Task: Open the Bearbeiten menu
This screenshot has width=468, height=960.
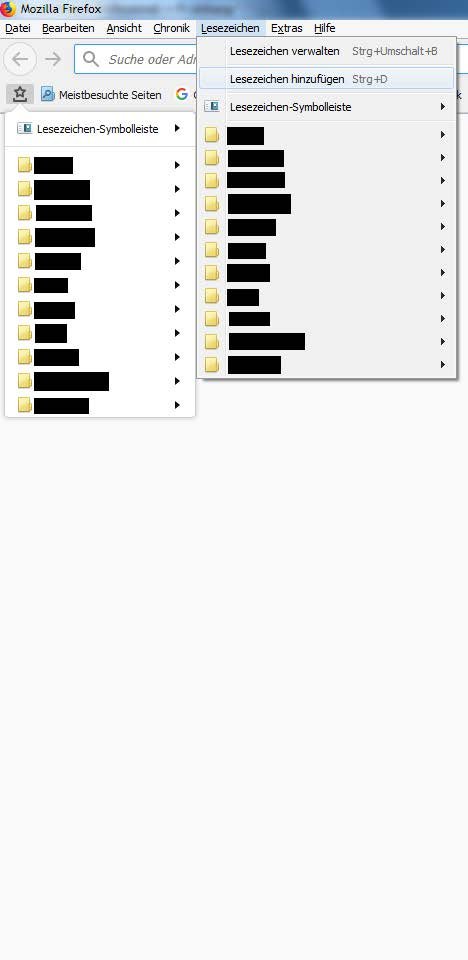Action: 68,28
